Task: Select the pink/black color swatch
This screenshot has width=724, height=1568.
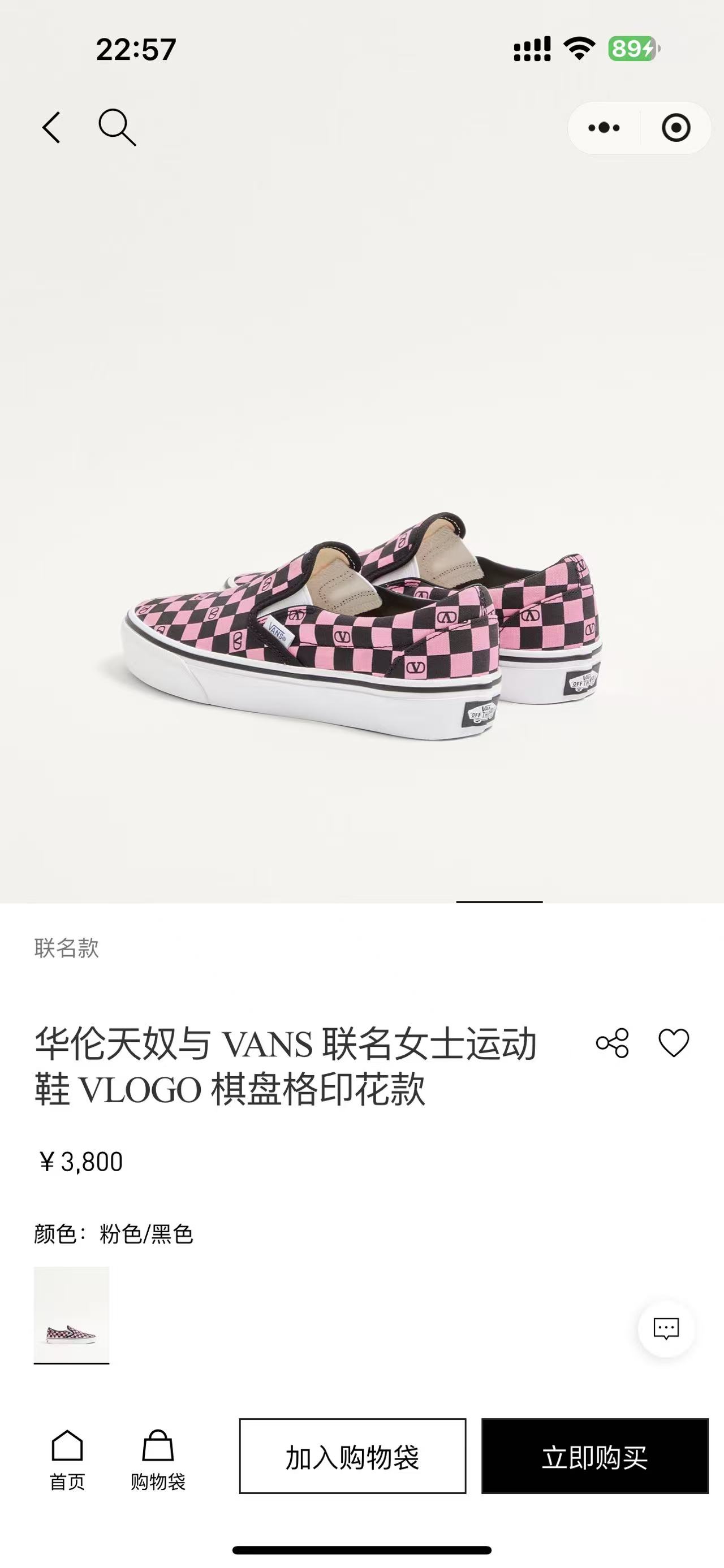Action: click(x=71, y=1314)
